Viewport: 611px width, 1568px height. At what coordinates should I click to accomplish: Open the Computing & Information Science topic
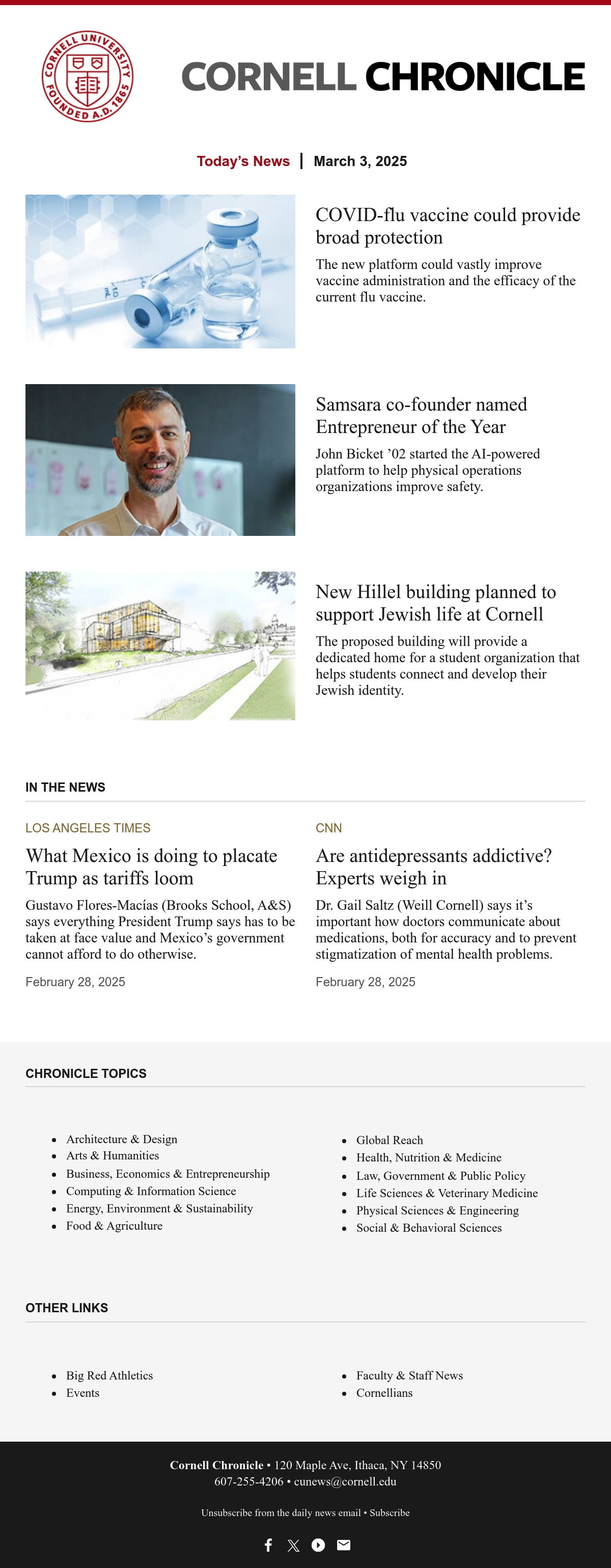[151, 1191]
